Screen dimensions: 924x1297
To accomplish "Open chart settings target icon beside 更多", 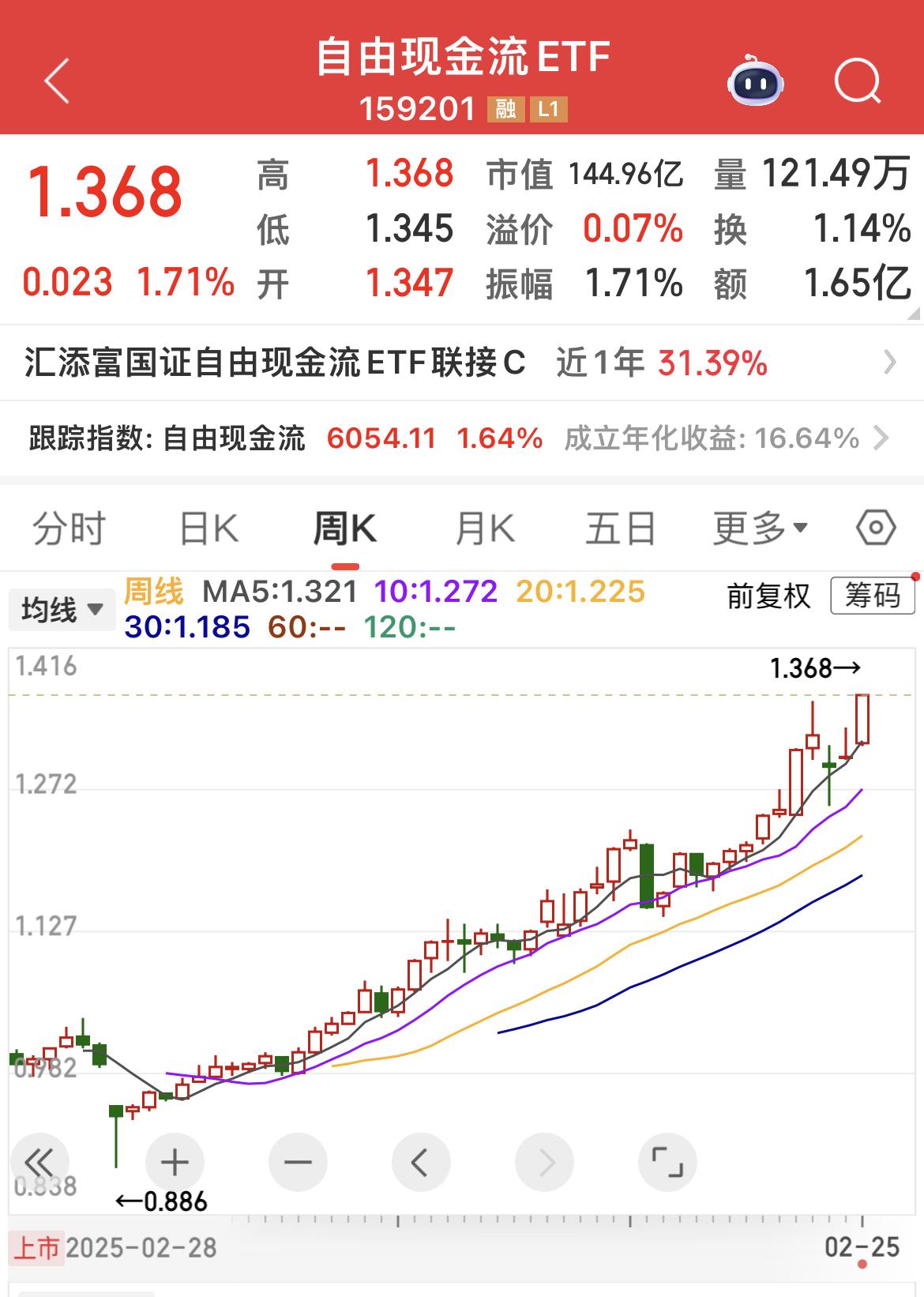I will click(873, 528).
